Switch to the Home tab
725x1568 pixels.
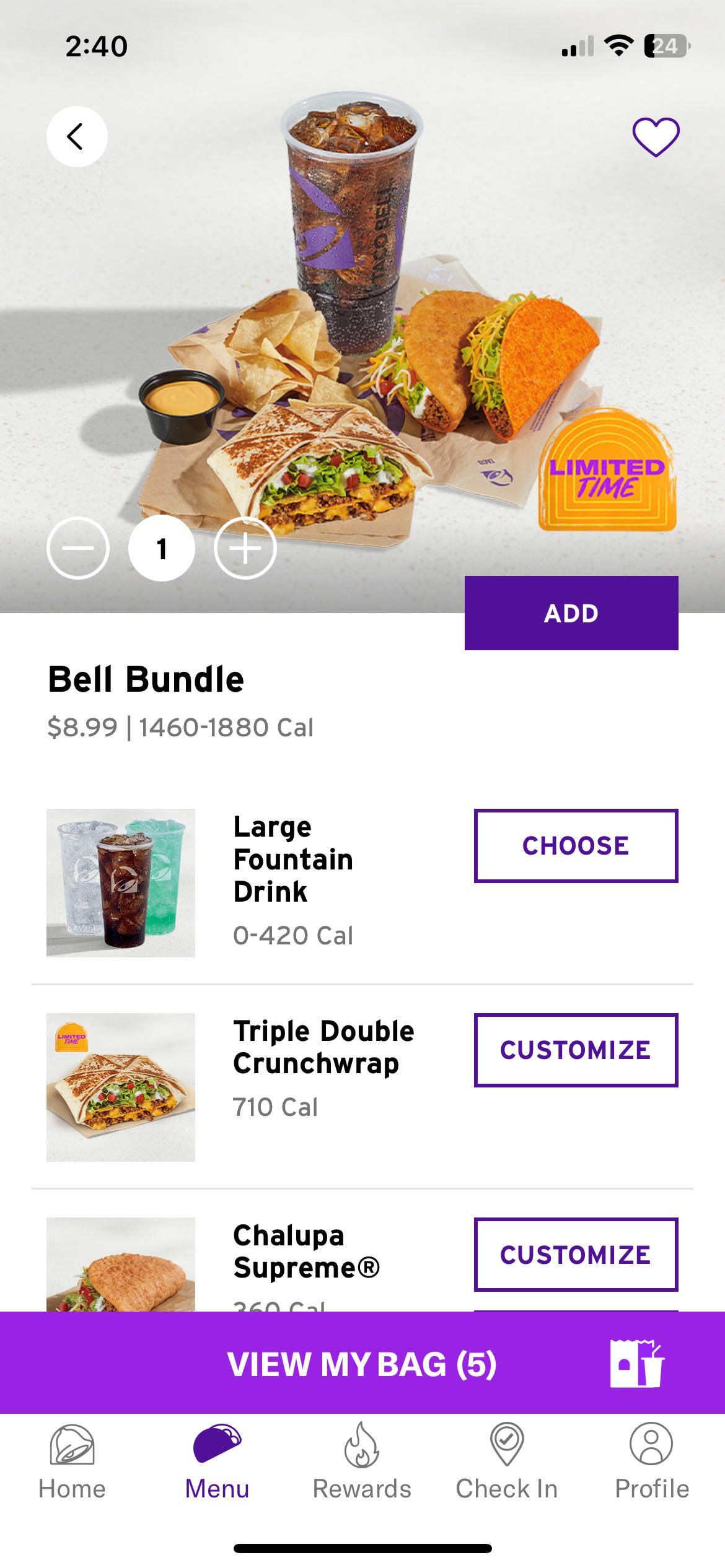(x=72, y=1461)
